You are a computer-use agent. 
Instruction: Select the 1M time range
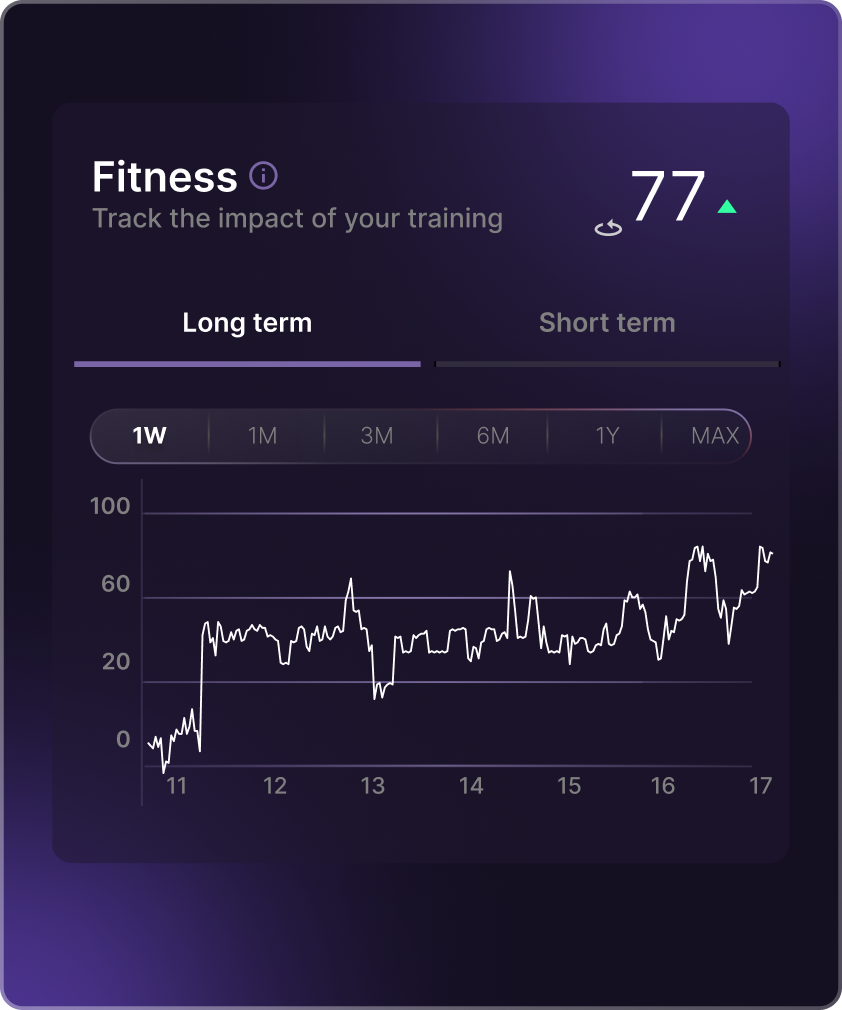[265, 435]
